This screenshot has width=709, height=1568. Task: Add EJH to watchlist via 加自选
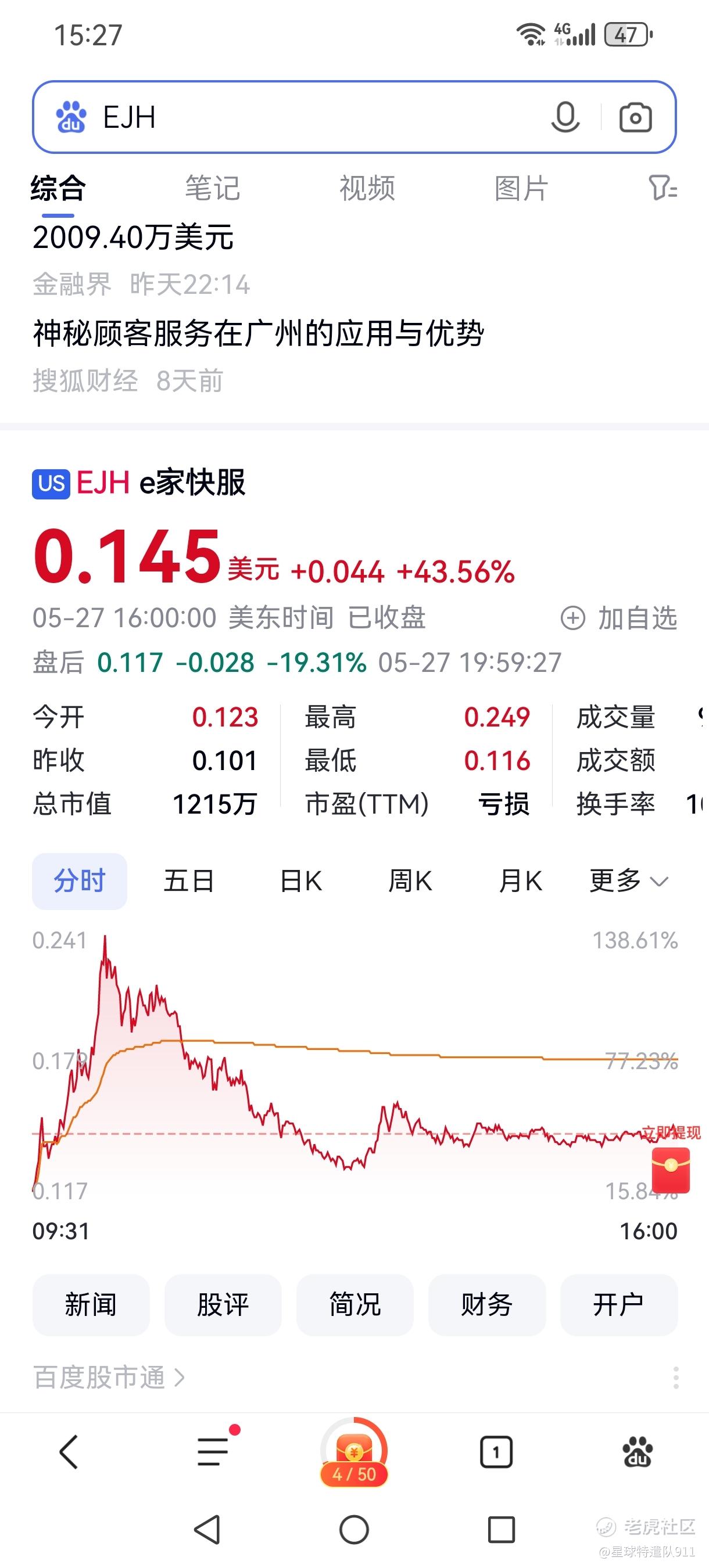[618, 618]
